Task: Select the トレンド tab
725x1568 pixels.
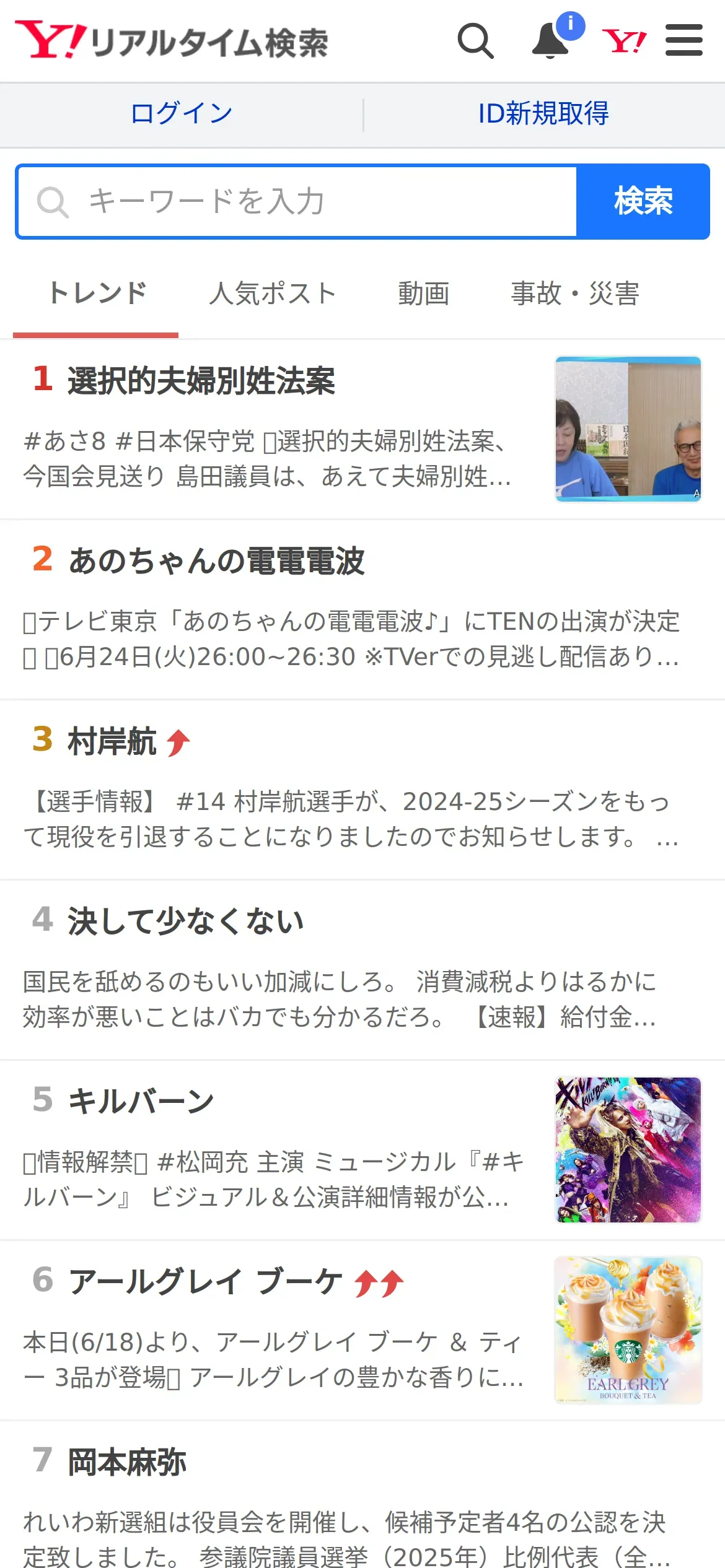Action: [97, 294]
